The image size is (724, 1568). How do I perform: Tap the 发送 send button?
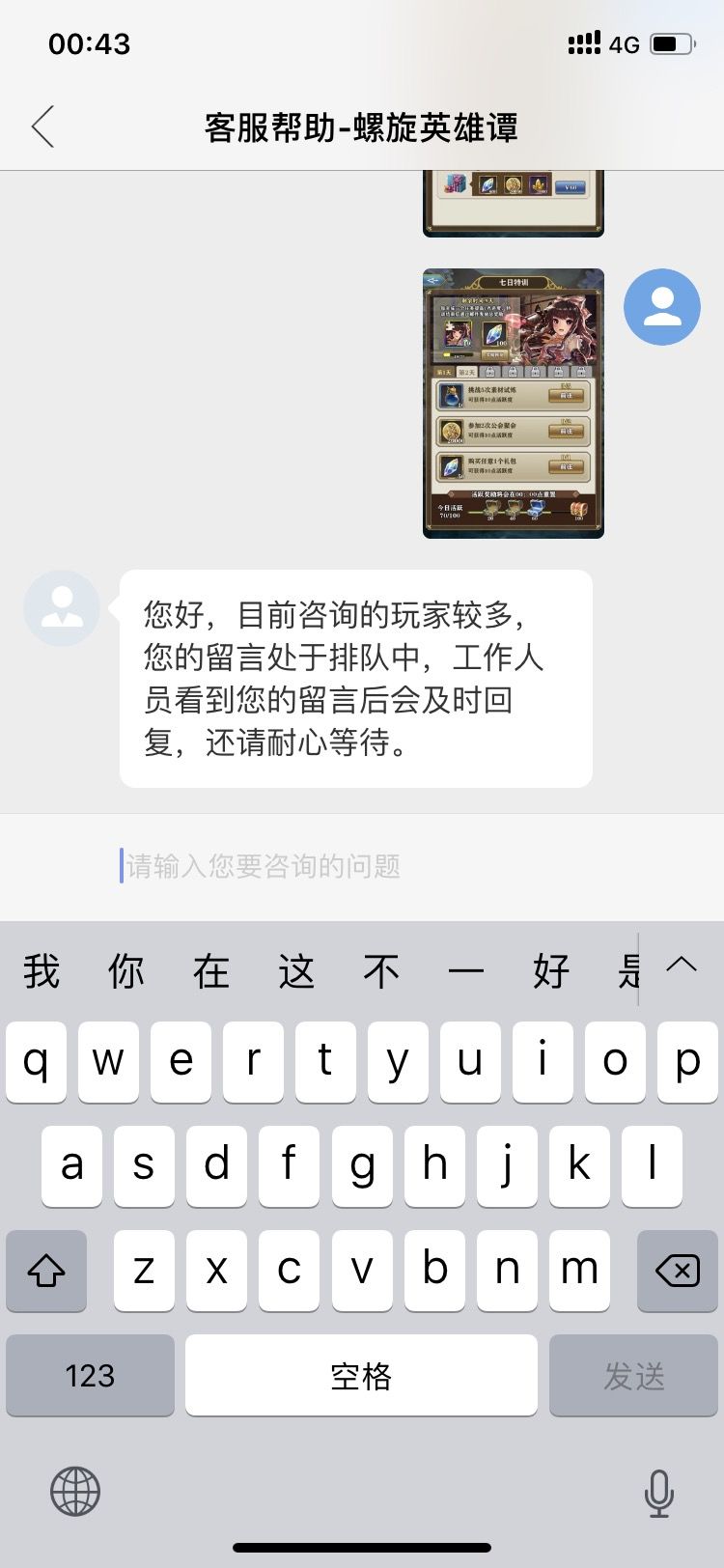pos(634,1376)
